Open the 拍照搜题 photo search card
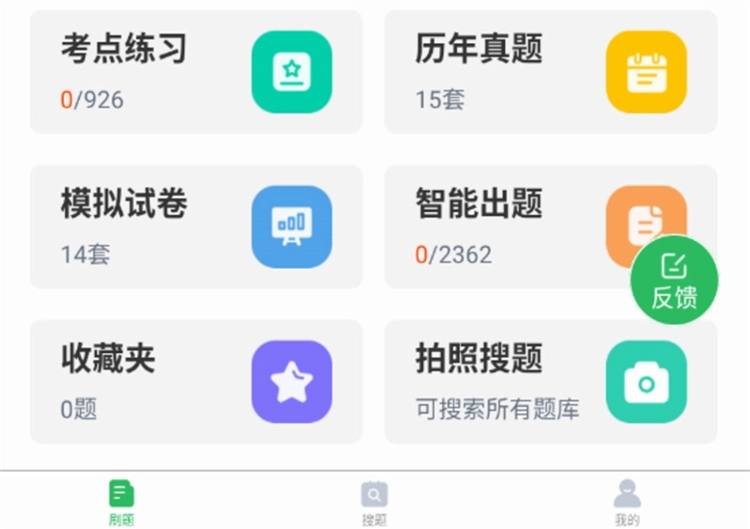The image size is (750, 529). pos(550,382)
